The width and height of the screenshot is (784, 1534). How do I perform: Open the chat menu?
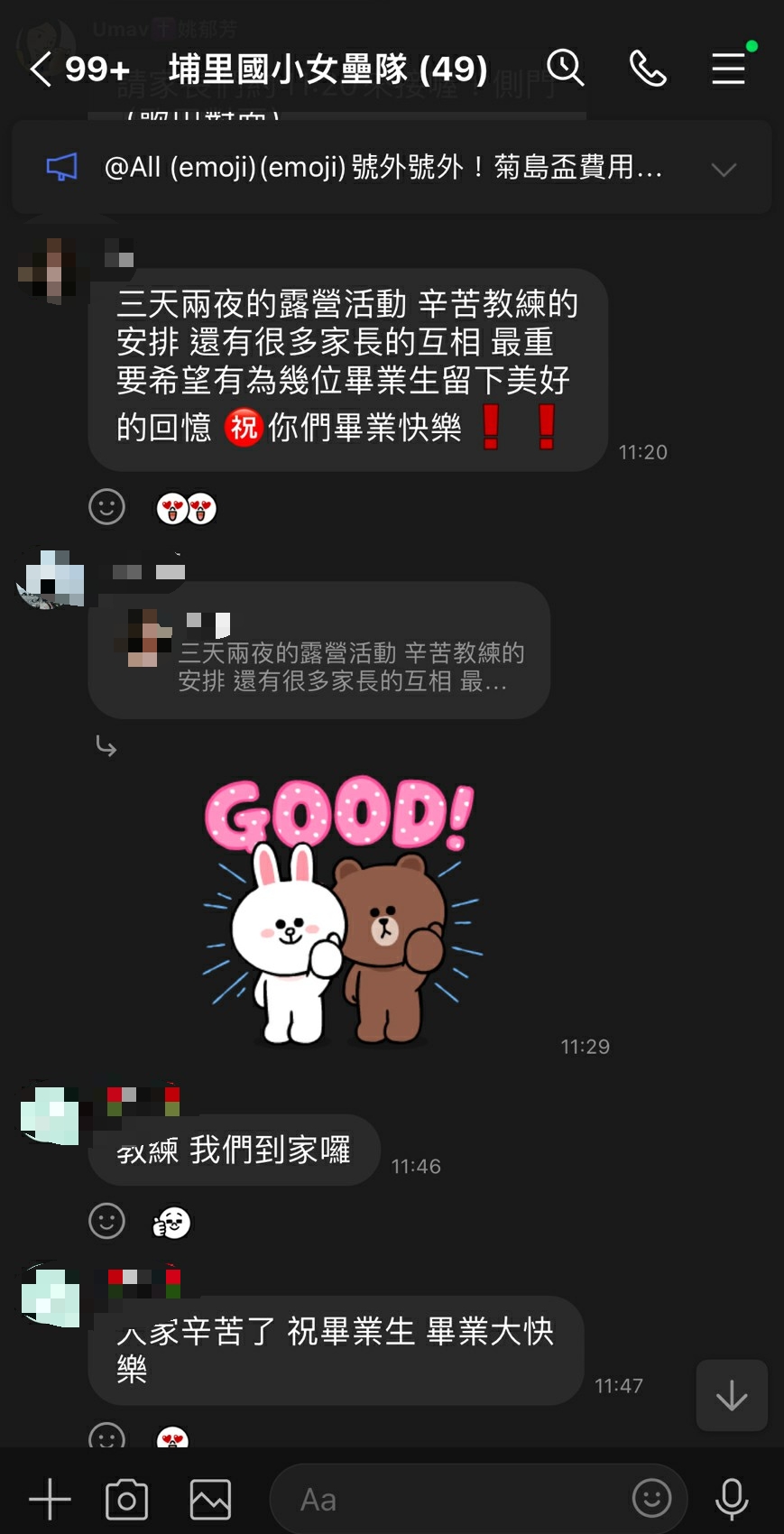pos(728,69)
